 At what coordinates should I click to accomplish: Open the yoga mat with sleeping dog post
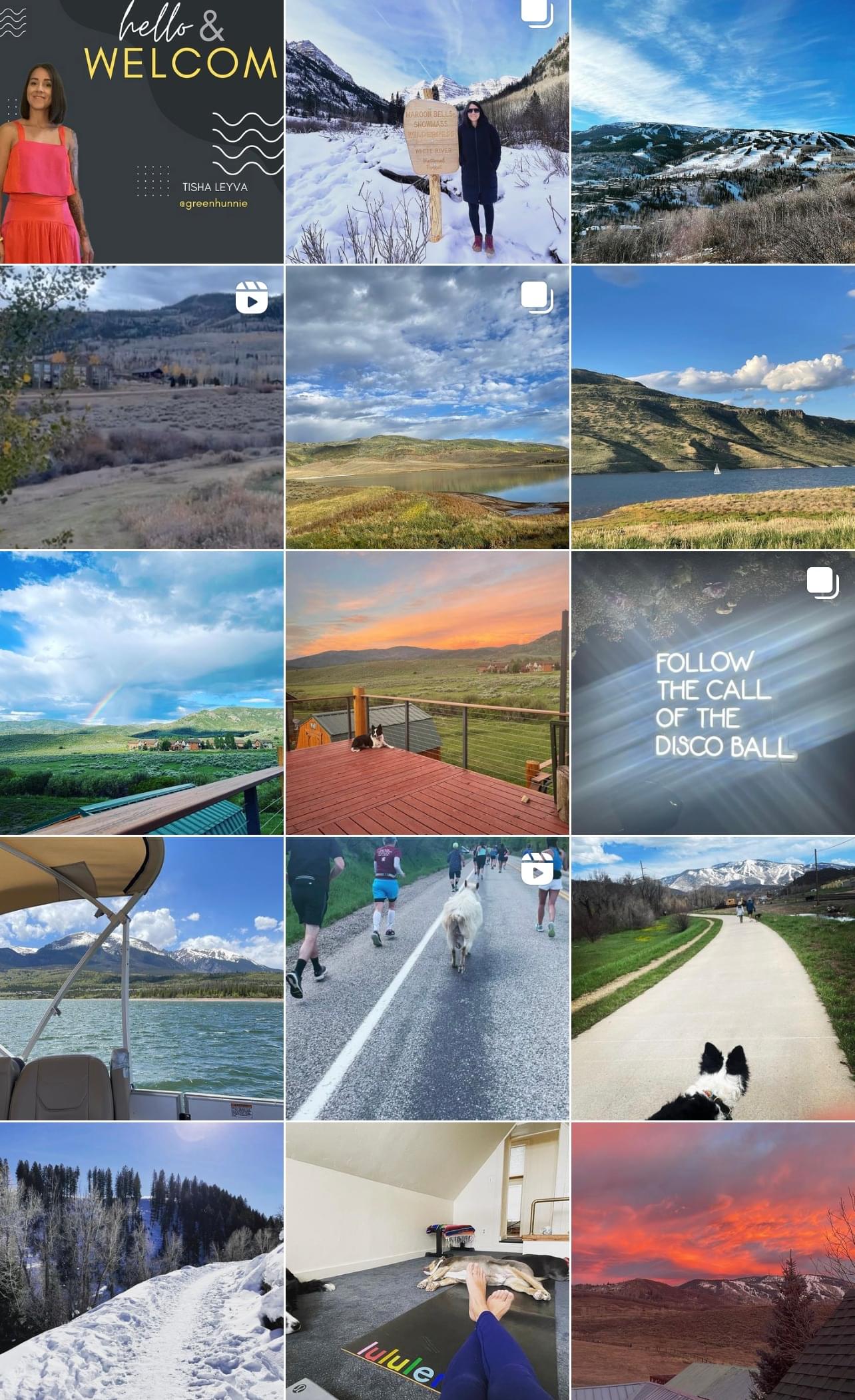pos(427,1262)
